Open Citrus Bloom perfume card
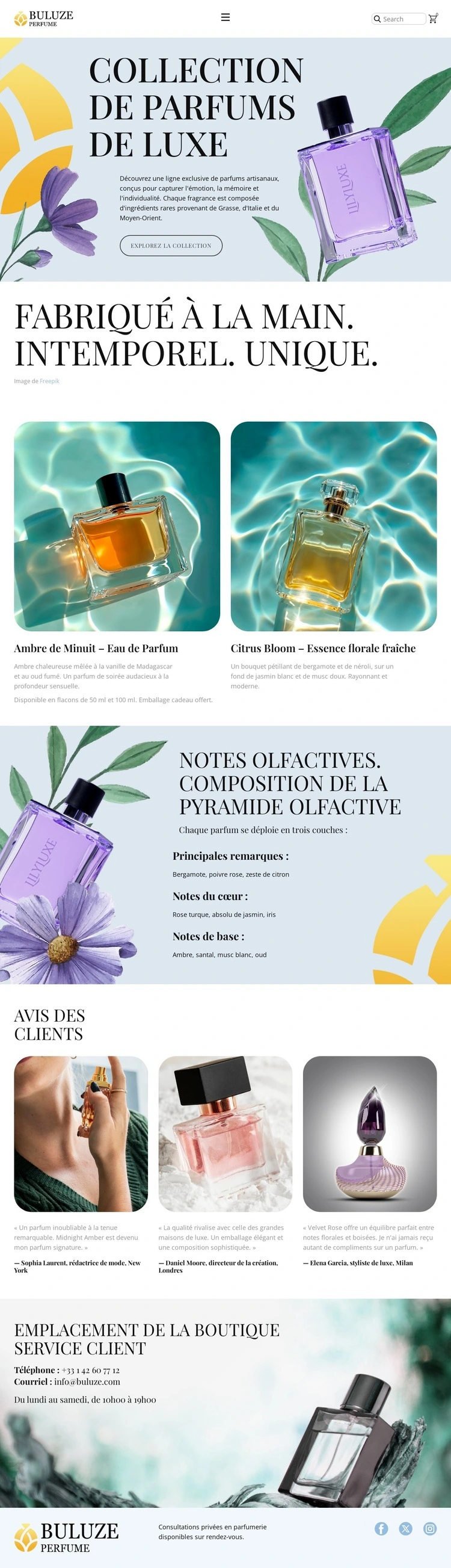 (334, 526)
